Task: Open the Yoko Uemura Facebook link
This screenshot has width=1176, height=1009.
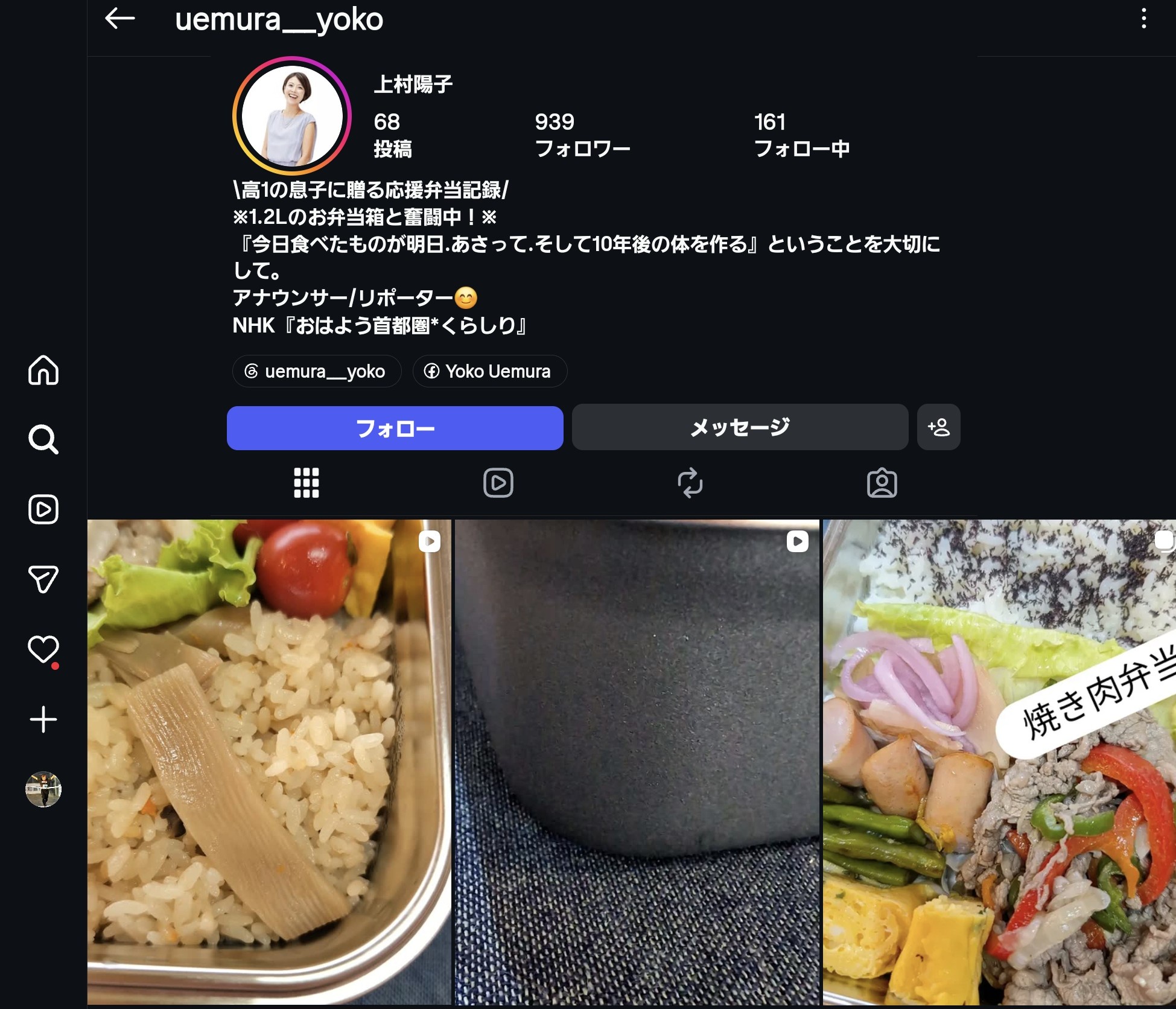Action: (x=489, y=371)
